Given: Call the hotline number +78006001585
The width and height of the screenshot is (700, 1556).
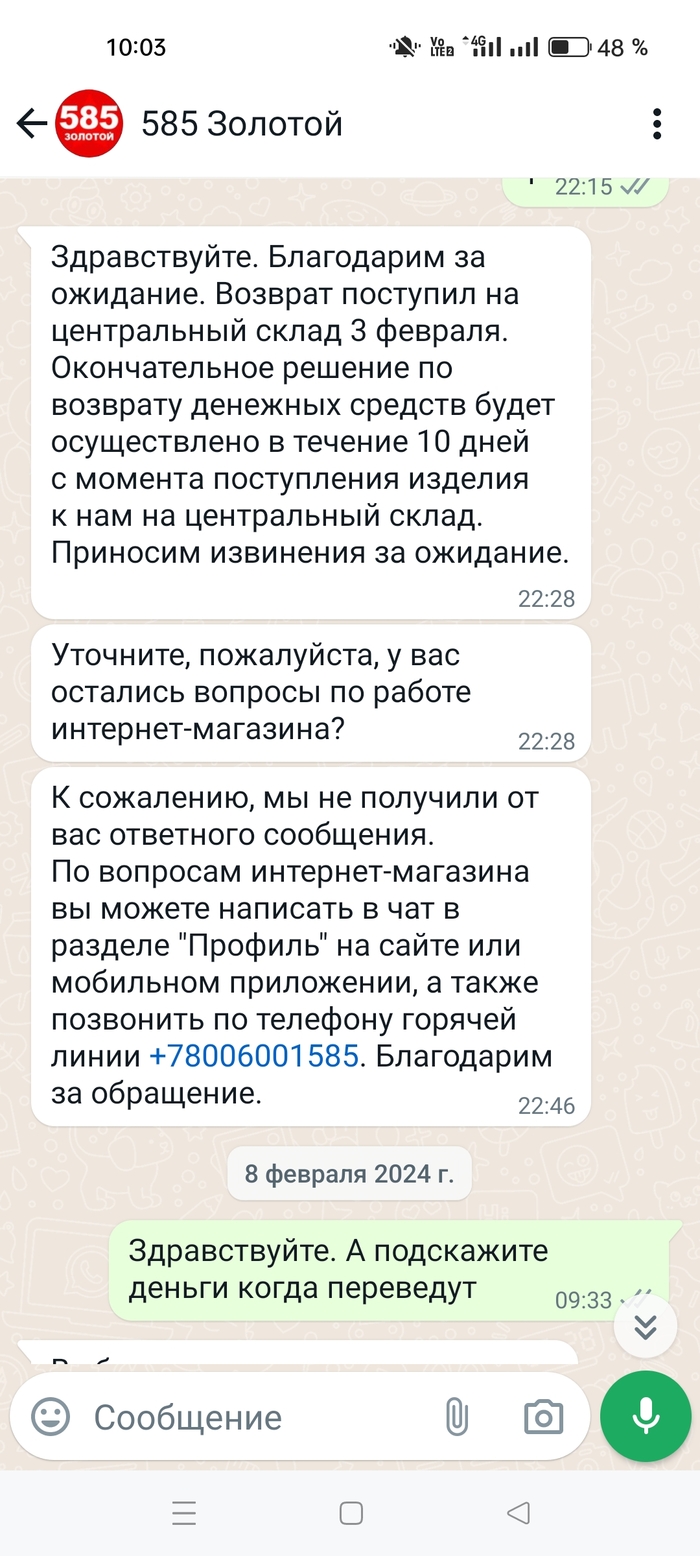Looking at the screenshot, I should 253,1056.
